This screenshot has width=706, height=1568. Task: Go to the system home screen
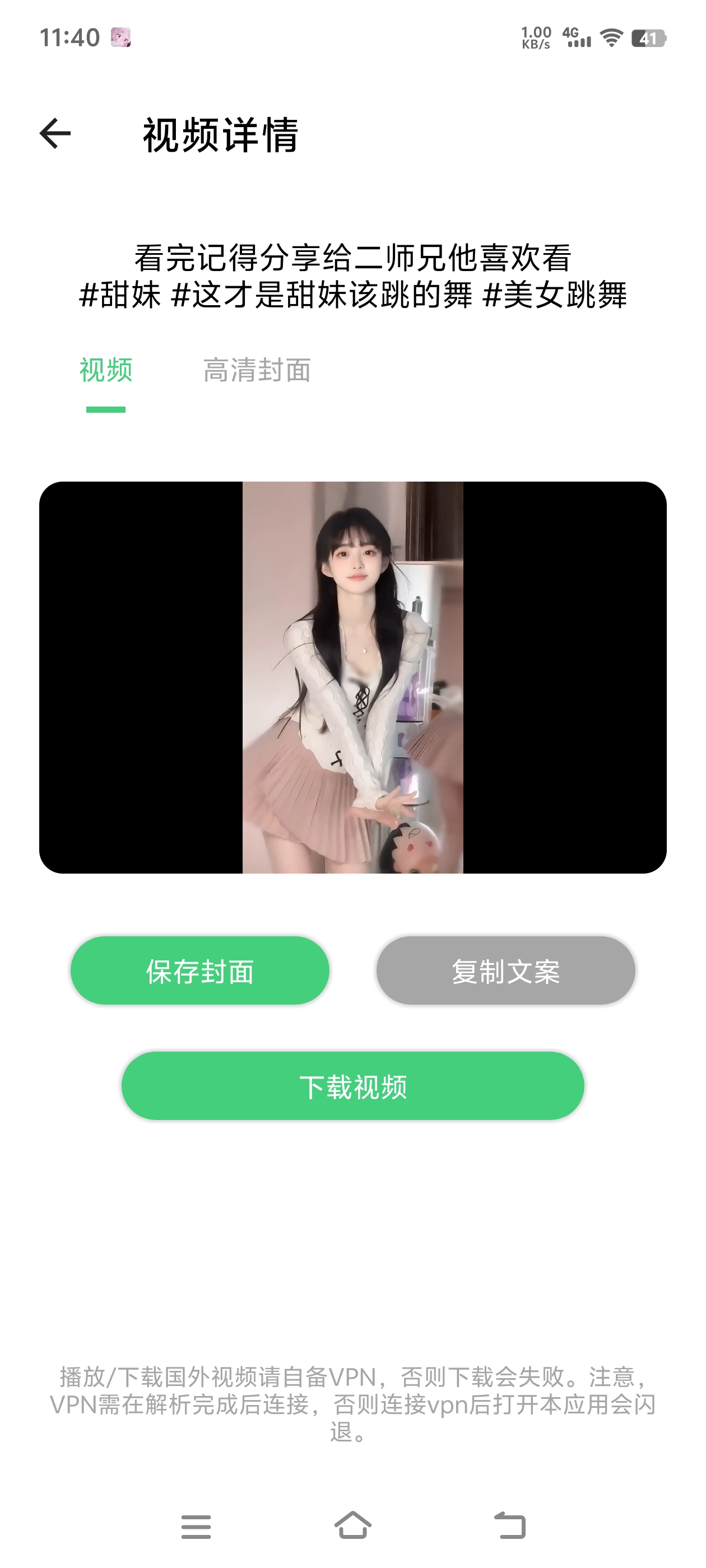click(x=352, y=1525)
